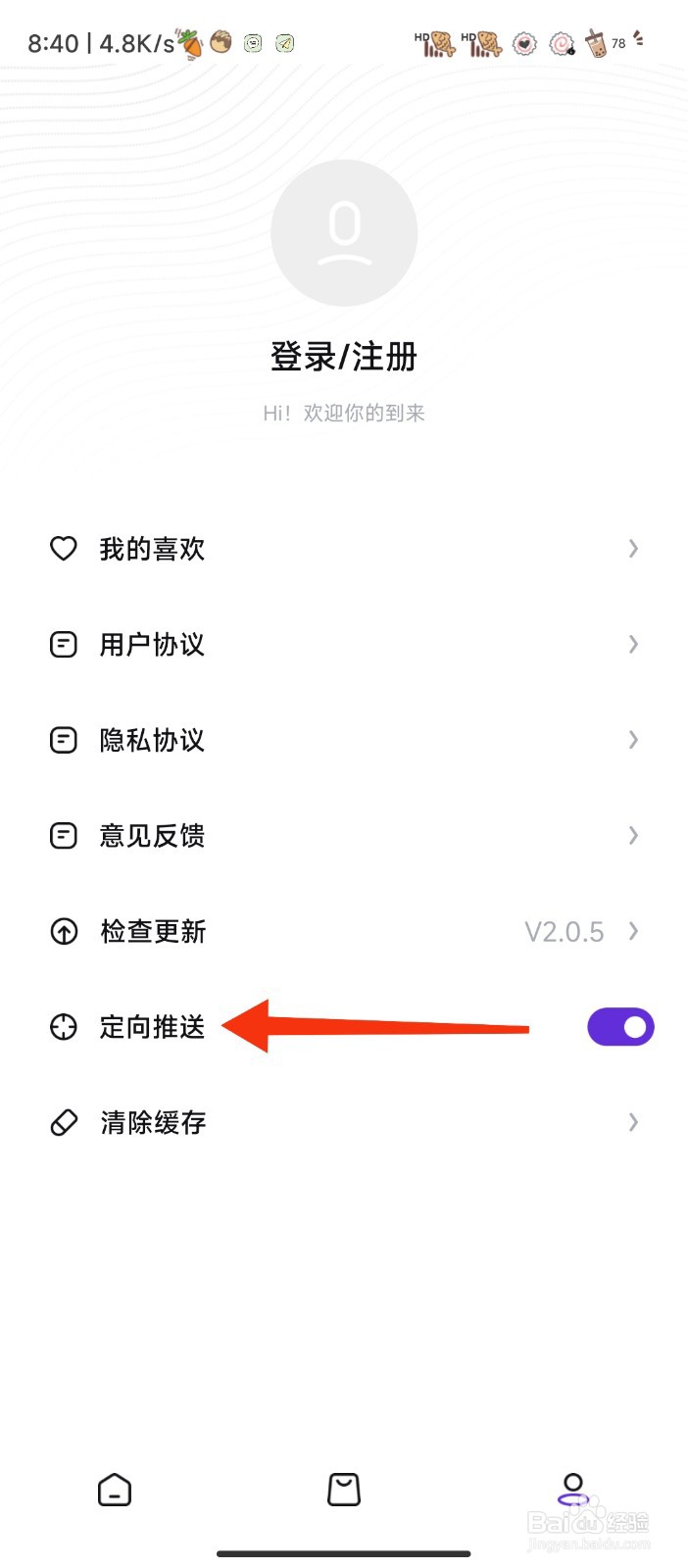Open 隐私协议 row
The width and height of the screenshot is (688, 1568).
click(x=344, y=740)
